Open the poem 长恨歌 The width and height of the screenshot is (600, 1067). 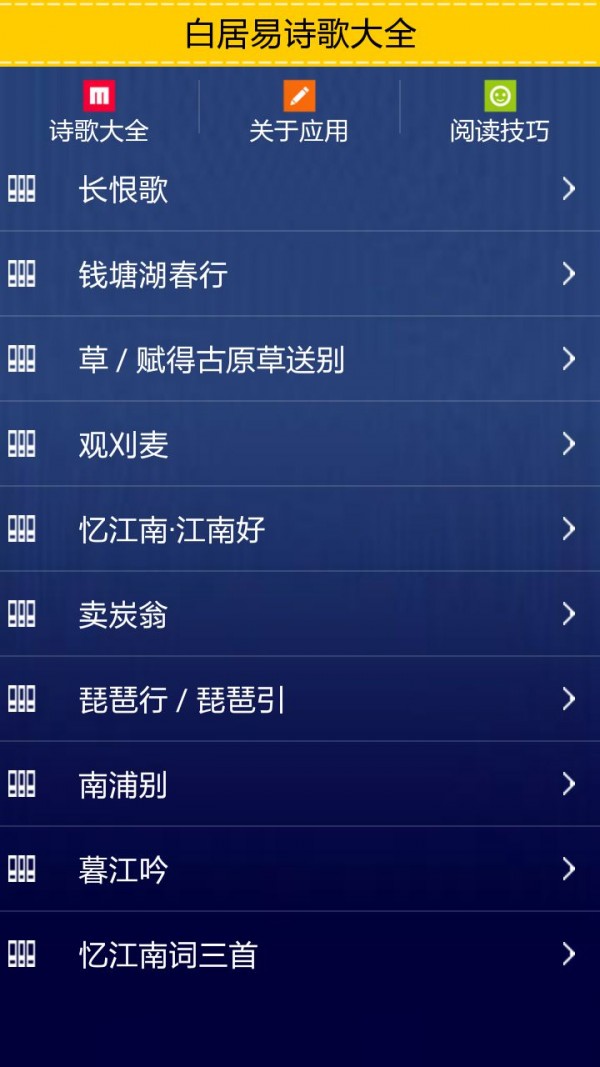[300, 189]
